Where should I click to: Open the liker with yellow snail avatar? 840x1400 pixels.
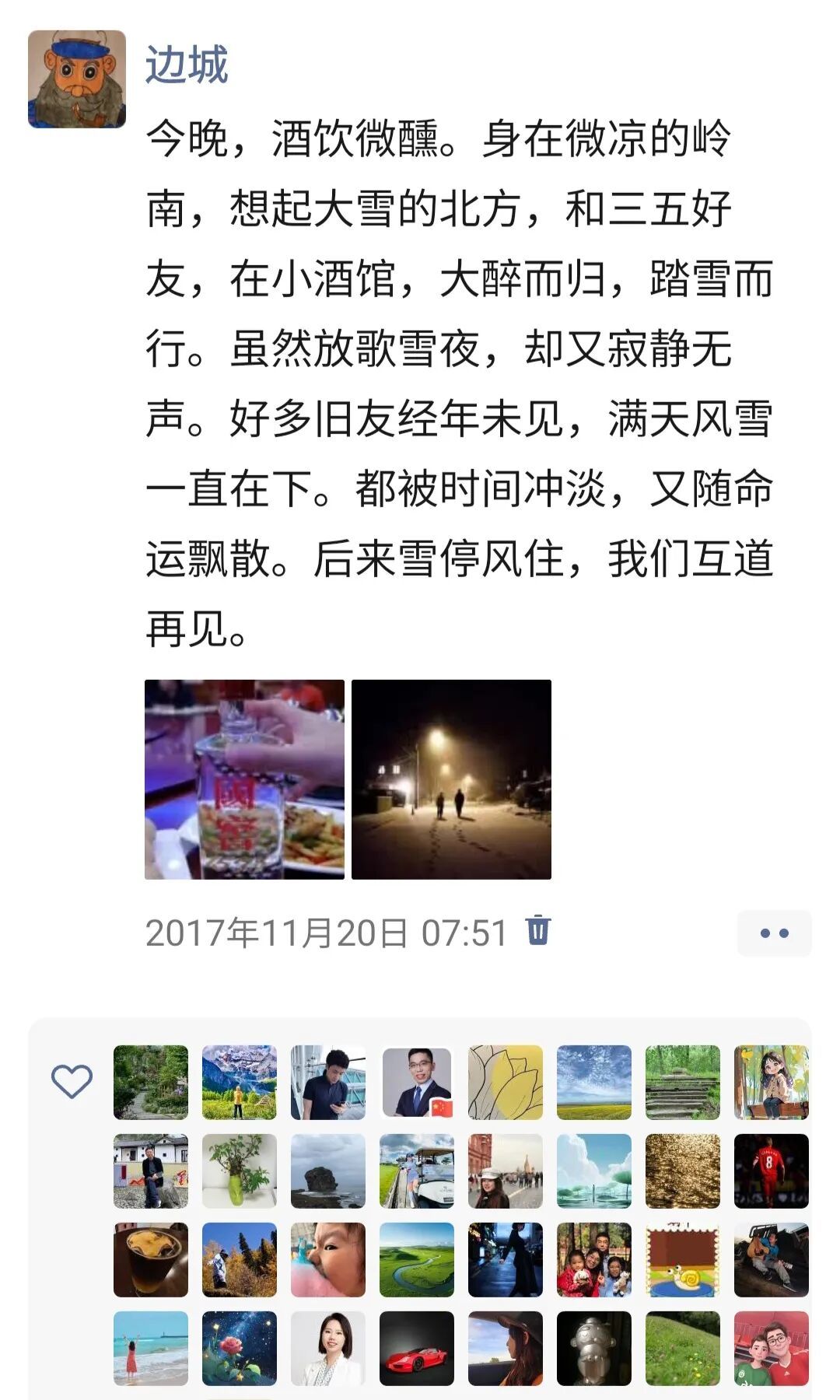point(682,1259)
